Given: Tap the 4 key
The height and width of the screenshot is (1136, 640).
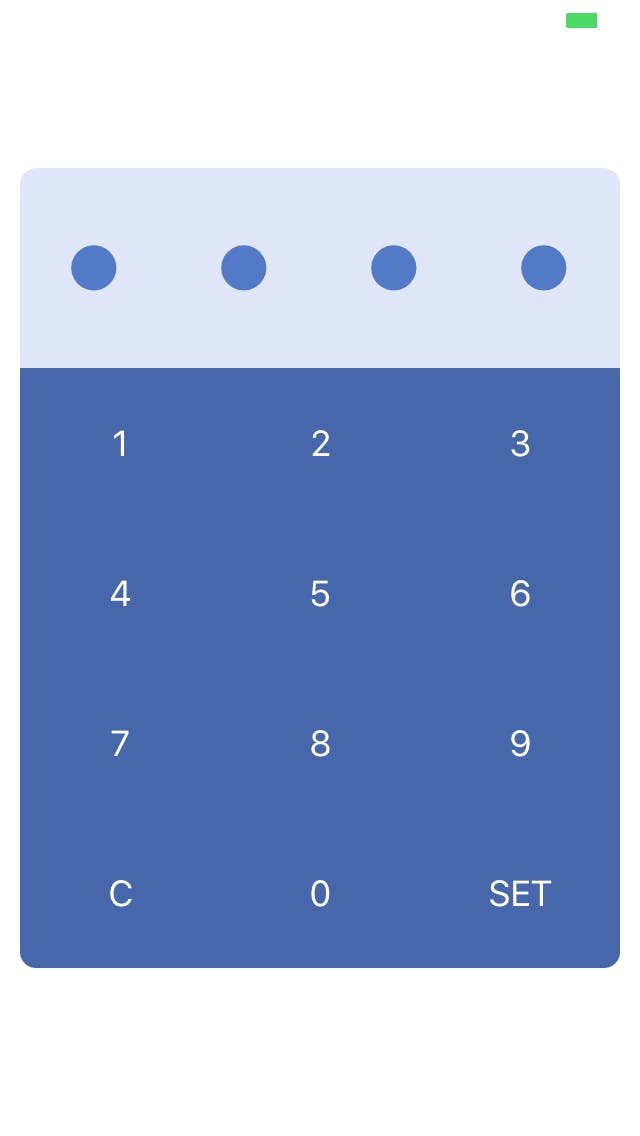Looking at the screenshot, I should (120, 593).
